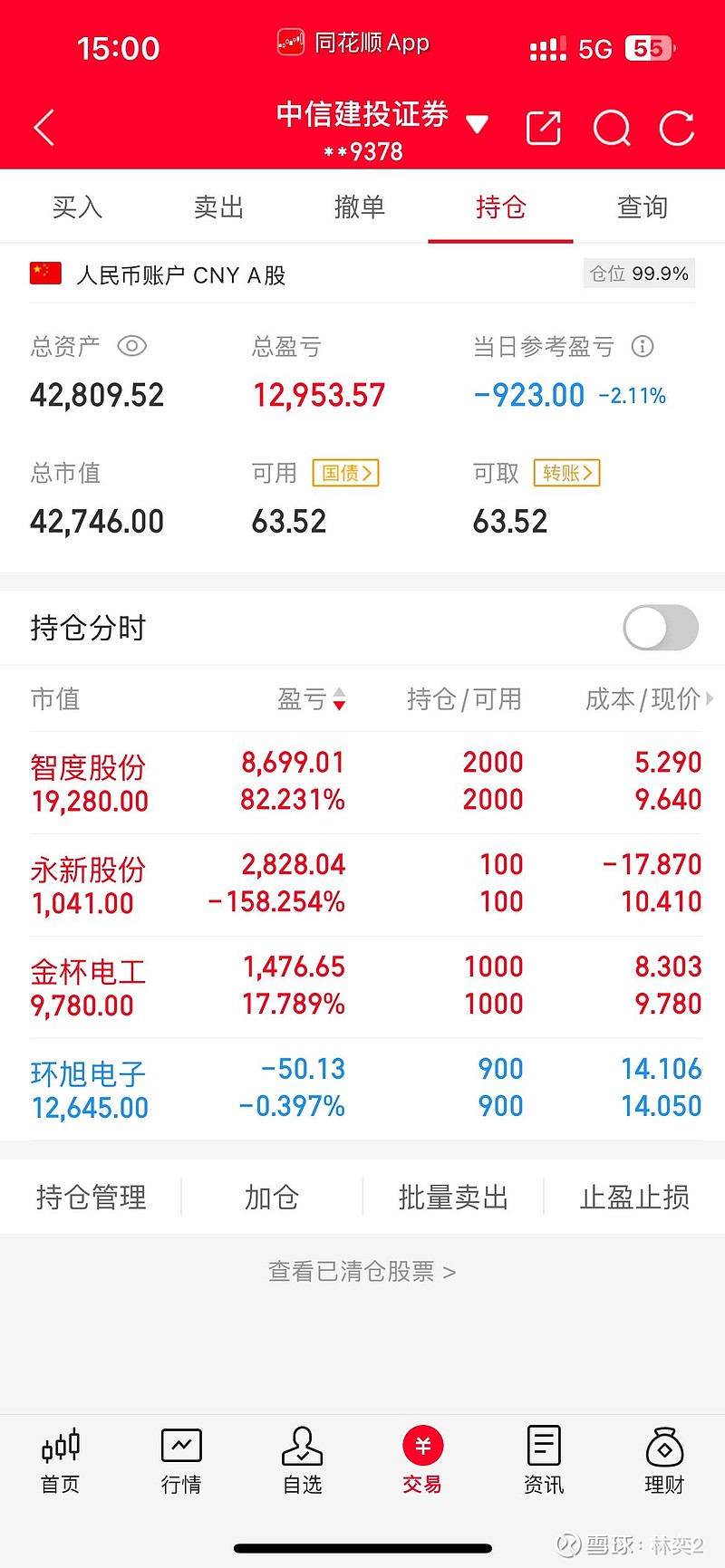Expand the 中信建投证券 account dropdown
Image resolution: width=725 pixels, height=1568 pixels.
point(477,124)
